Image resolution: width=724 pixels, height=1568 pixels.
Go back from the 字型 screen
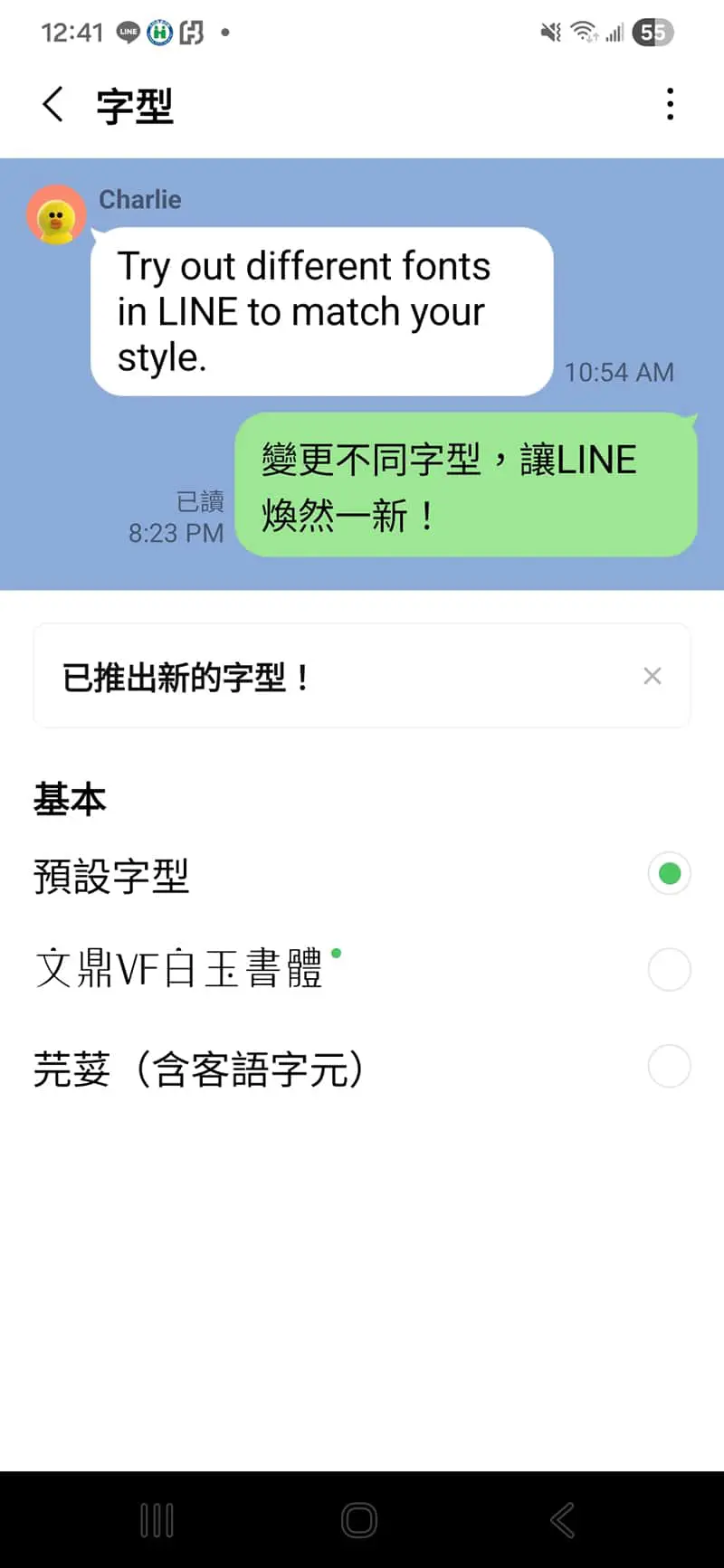click(x=53, y=104)
